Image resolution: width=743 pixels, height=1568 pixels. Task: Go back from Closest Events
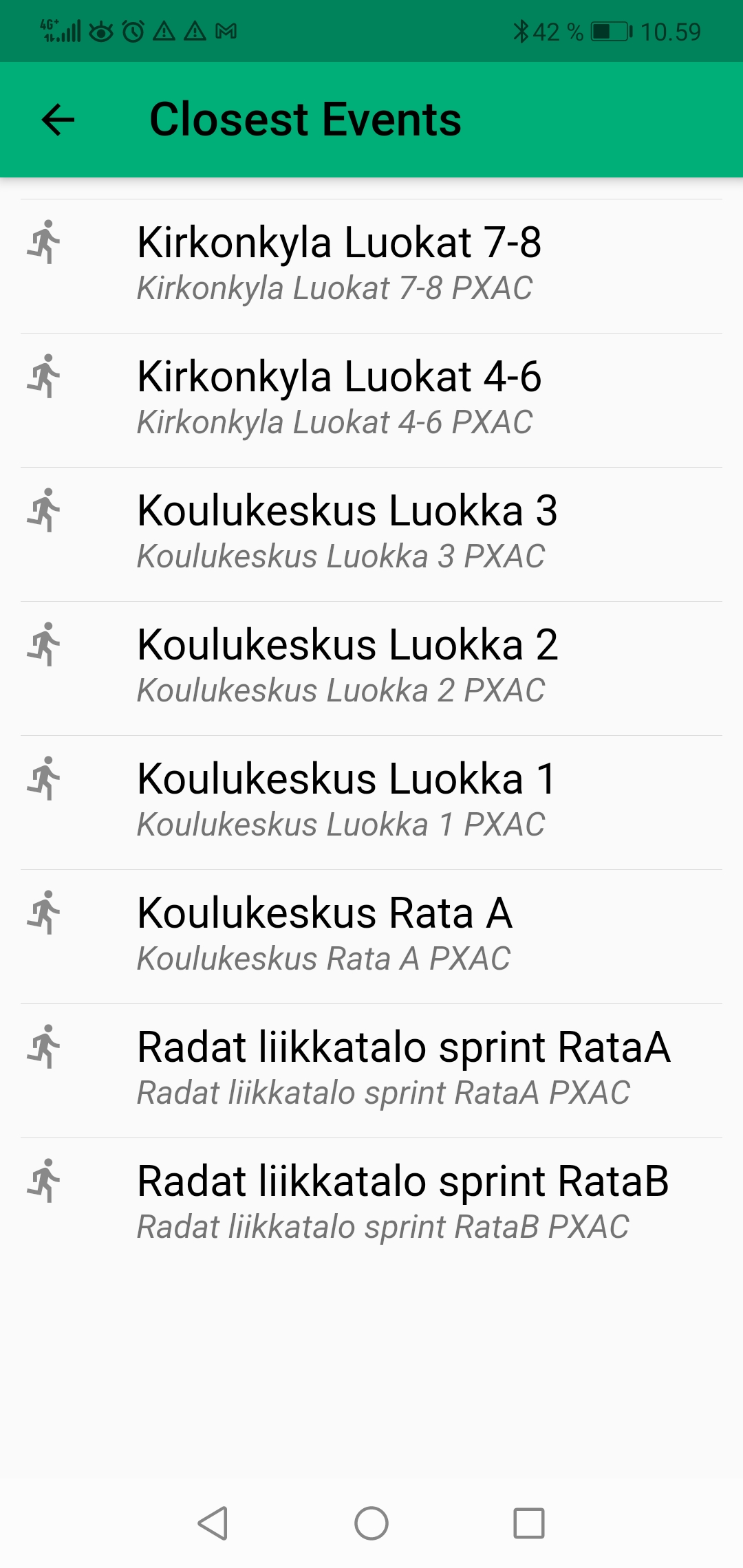[58, 120]
